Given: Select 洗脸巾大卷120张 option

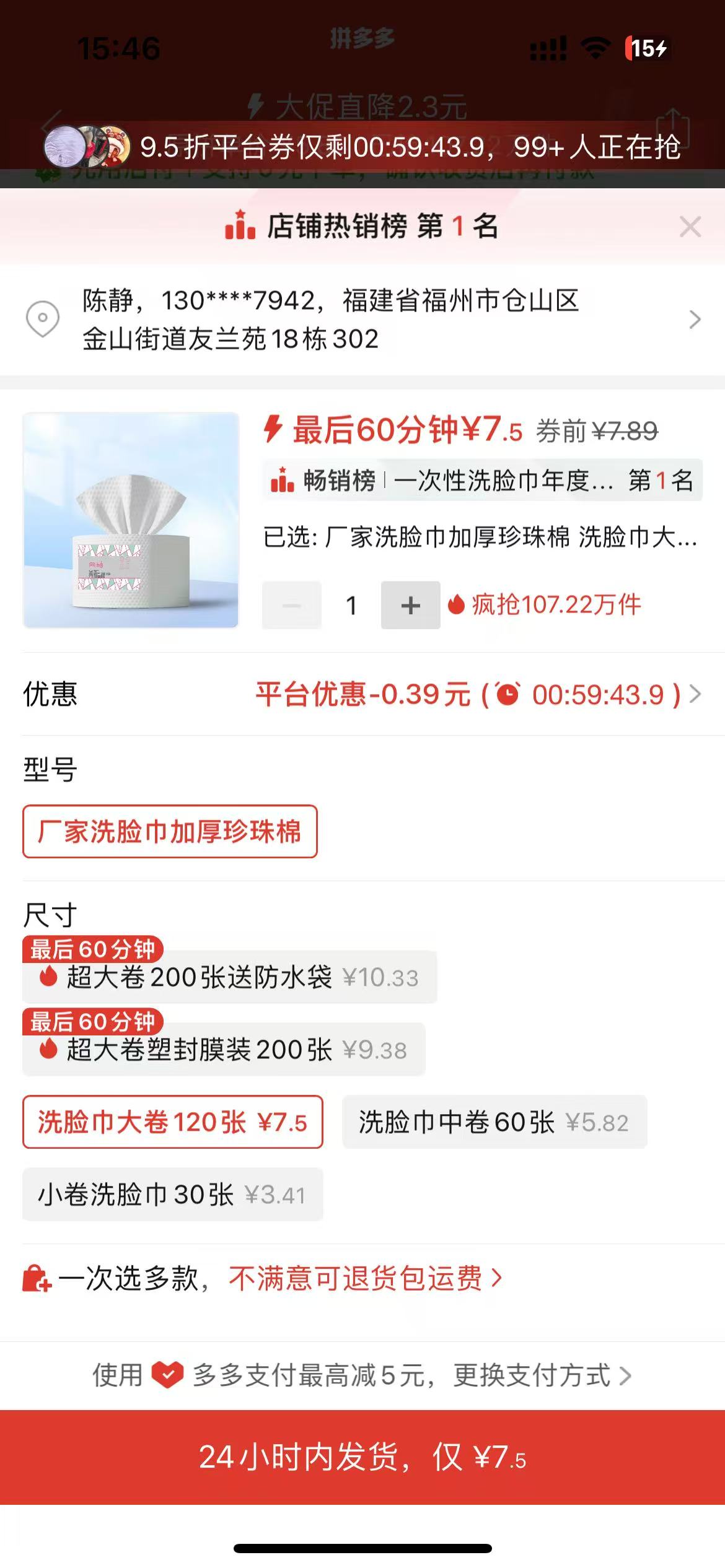Looking at the screenshot, I should click(x=172, y=1122).
